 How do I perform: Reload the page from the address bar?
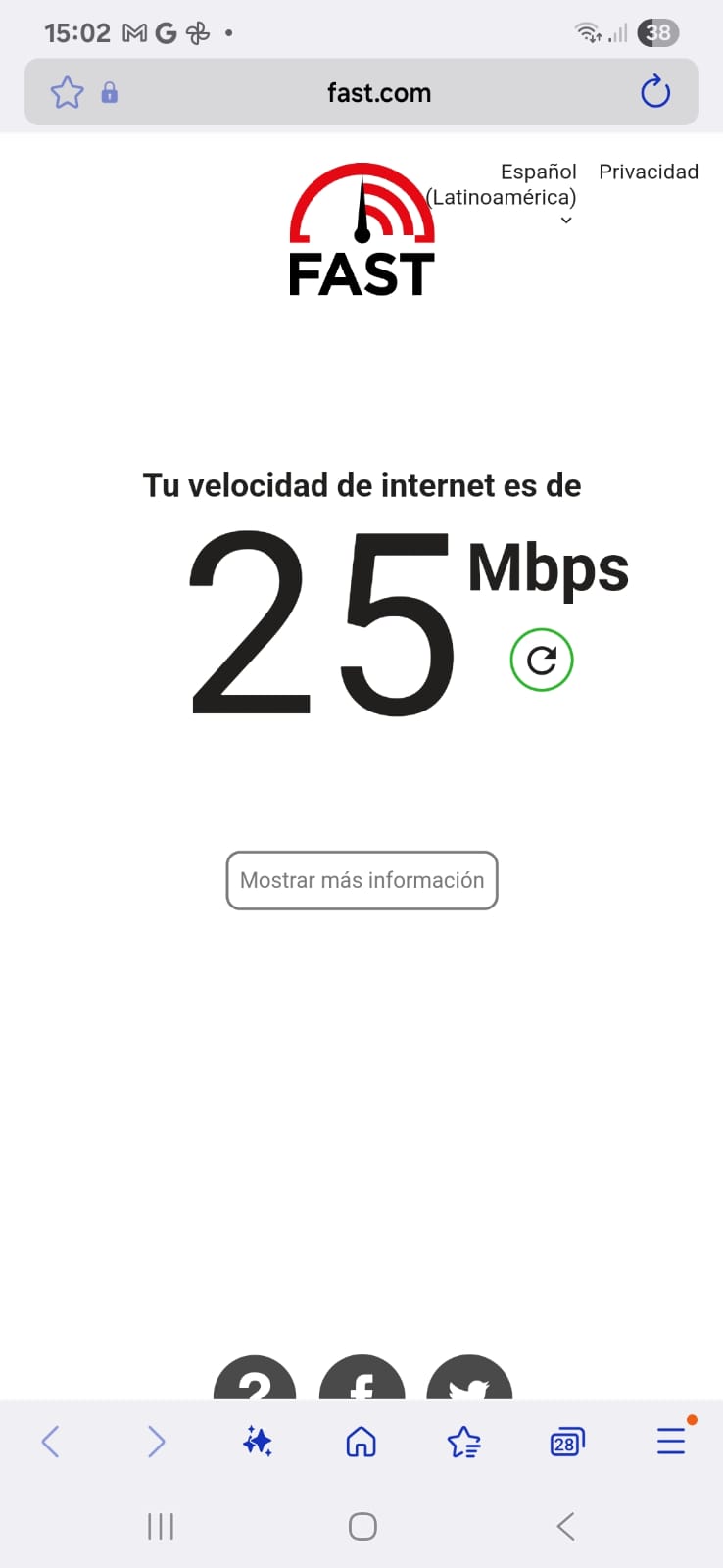654,92
